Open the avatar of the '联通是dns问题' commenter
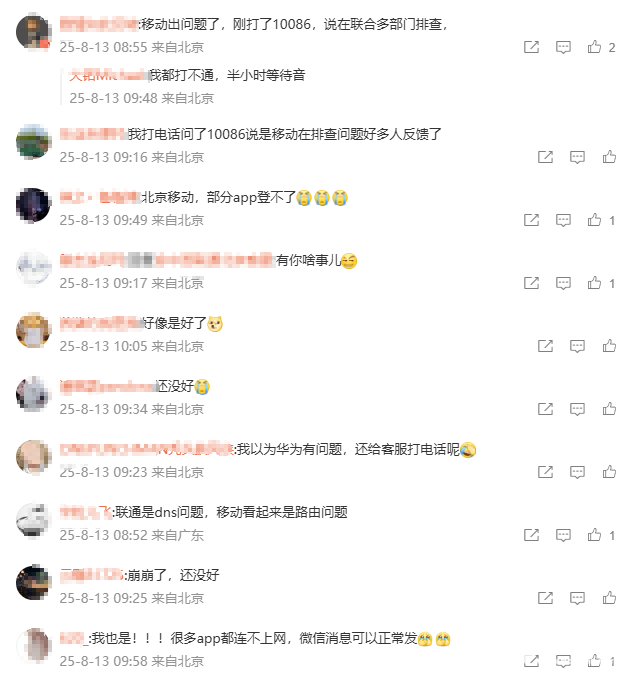 click(34, 519)
